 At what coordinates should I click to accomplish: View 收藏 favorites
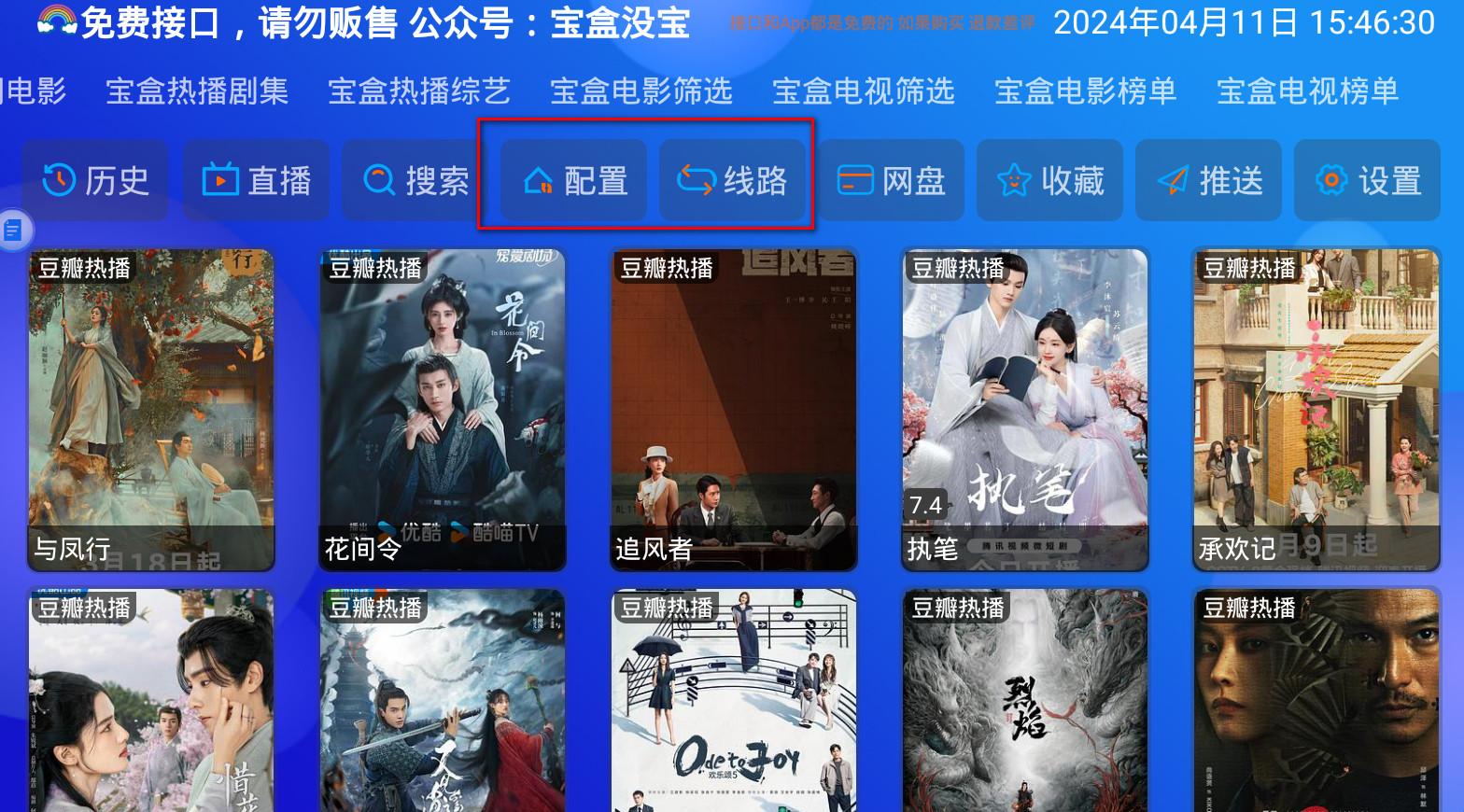pos(1050,180)
